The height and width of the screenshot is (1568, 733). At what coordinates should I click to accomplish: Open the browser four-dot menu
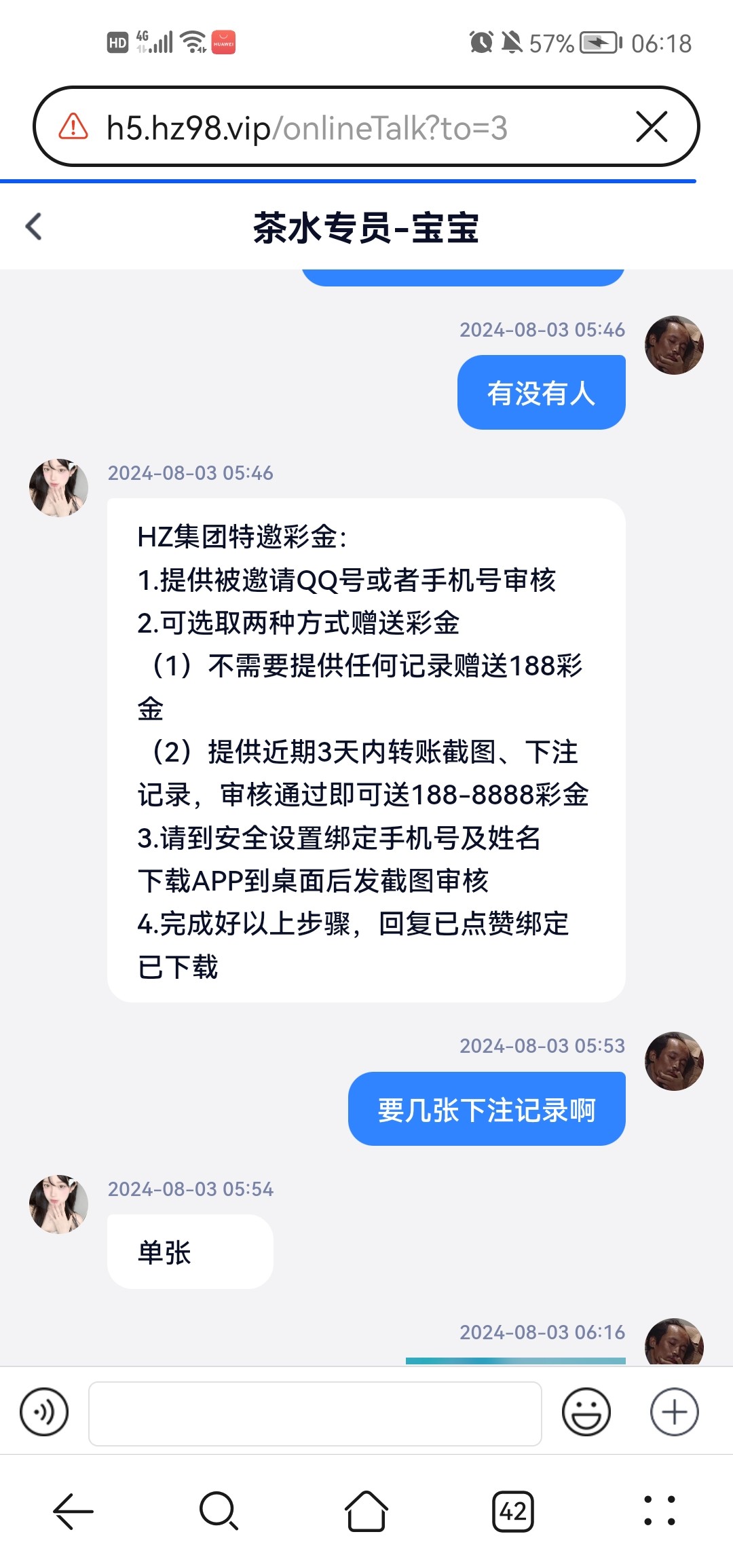(x=659, y=1512)
